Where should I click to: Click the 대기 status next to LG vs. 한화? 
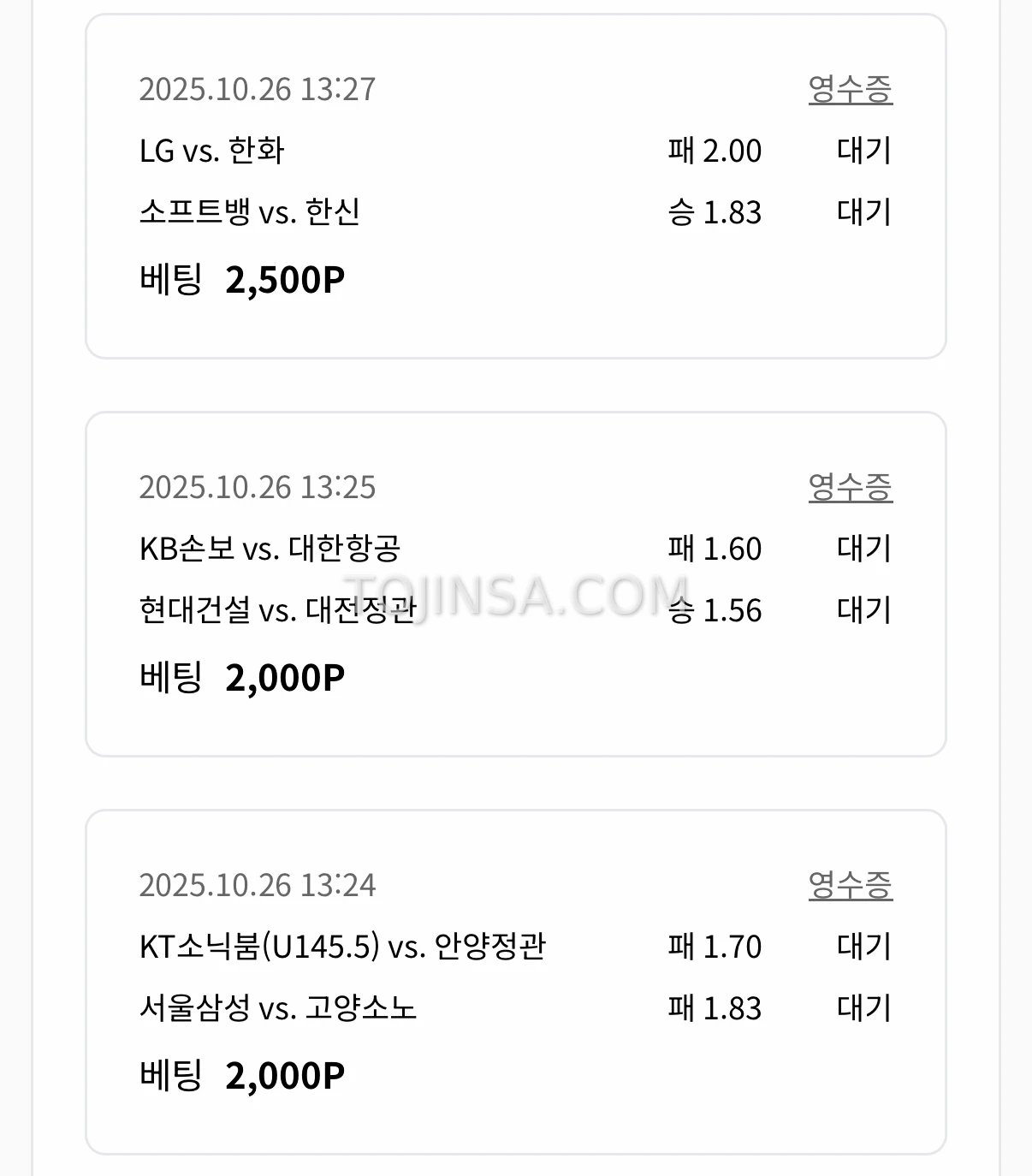point(866,150)
